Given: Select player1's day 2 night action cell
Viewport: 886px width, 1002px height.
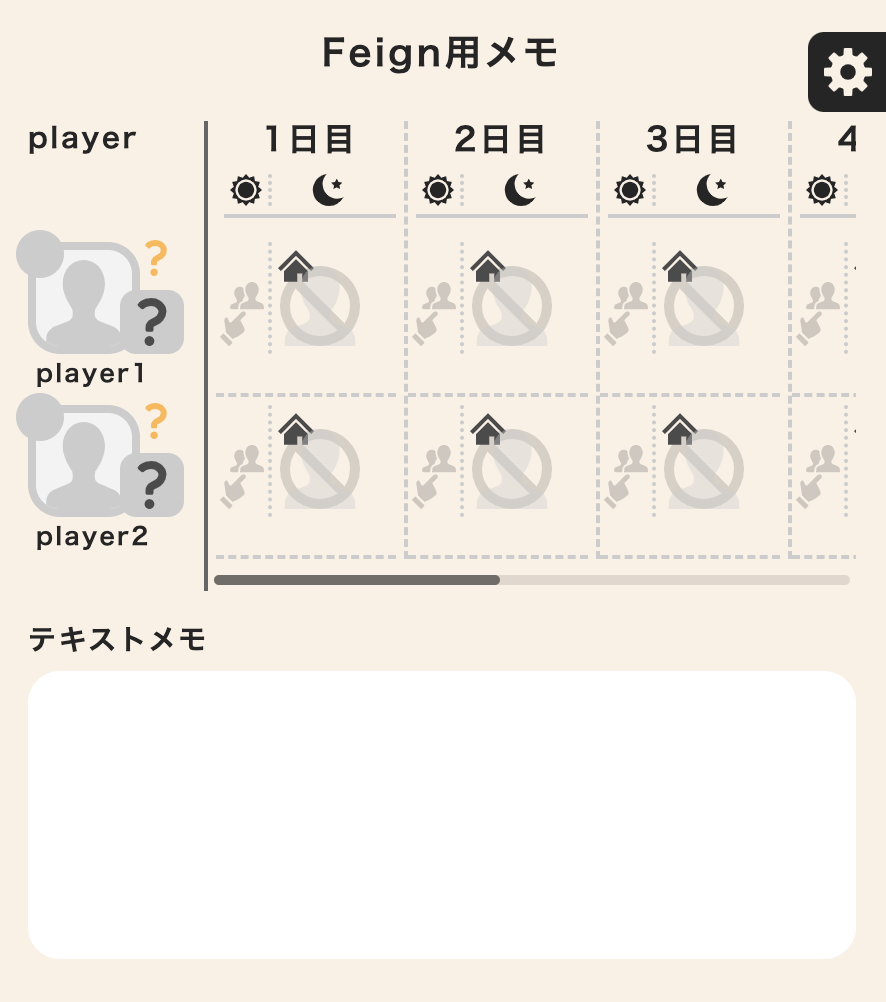Looking at the screenshot, I should point(512,306).
